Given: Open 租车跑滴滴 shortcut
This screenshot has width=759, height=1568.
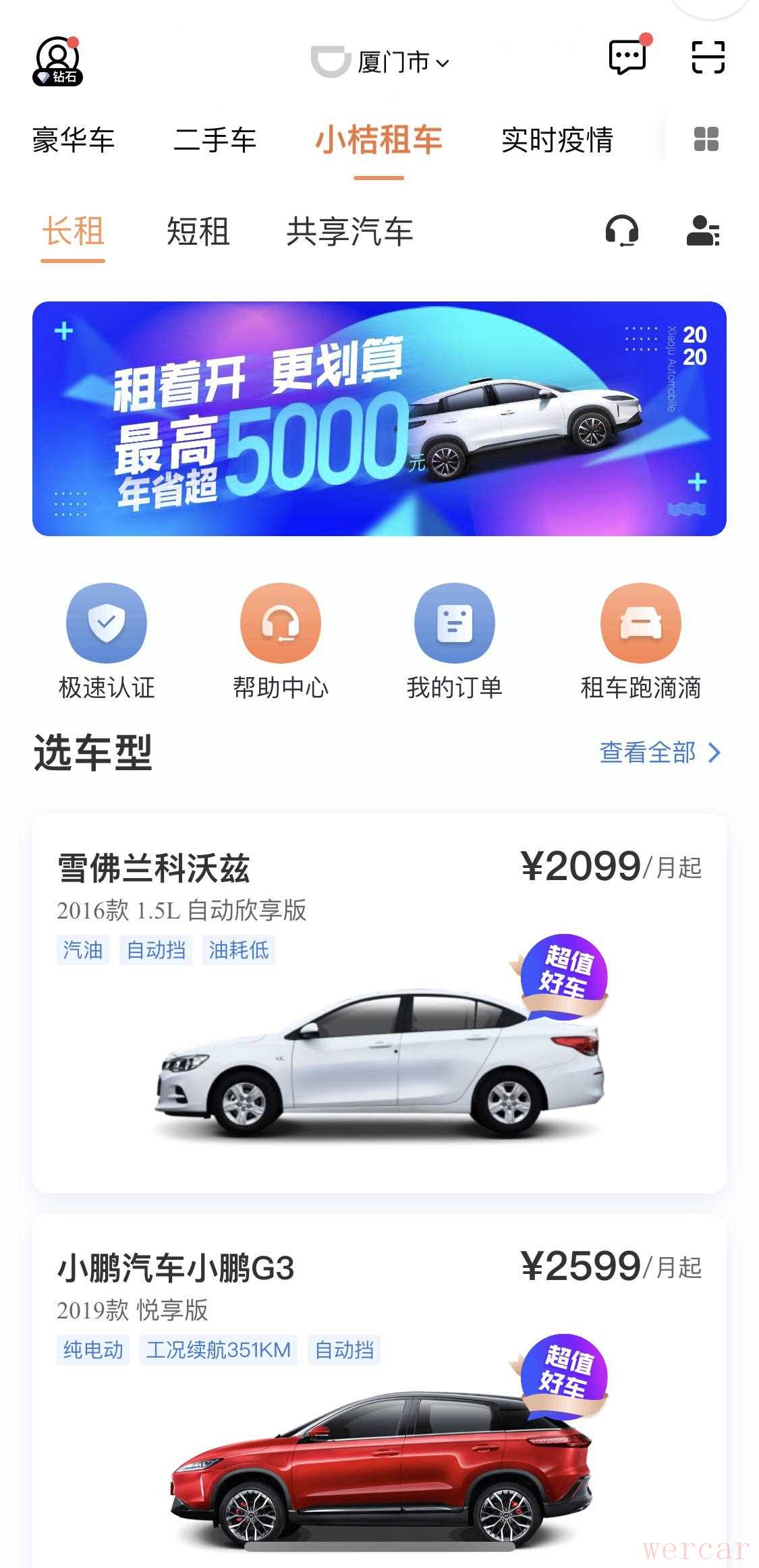Looking at the screenshot, I should (640, 641).
